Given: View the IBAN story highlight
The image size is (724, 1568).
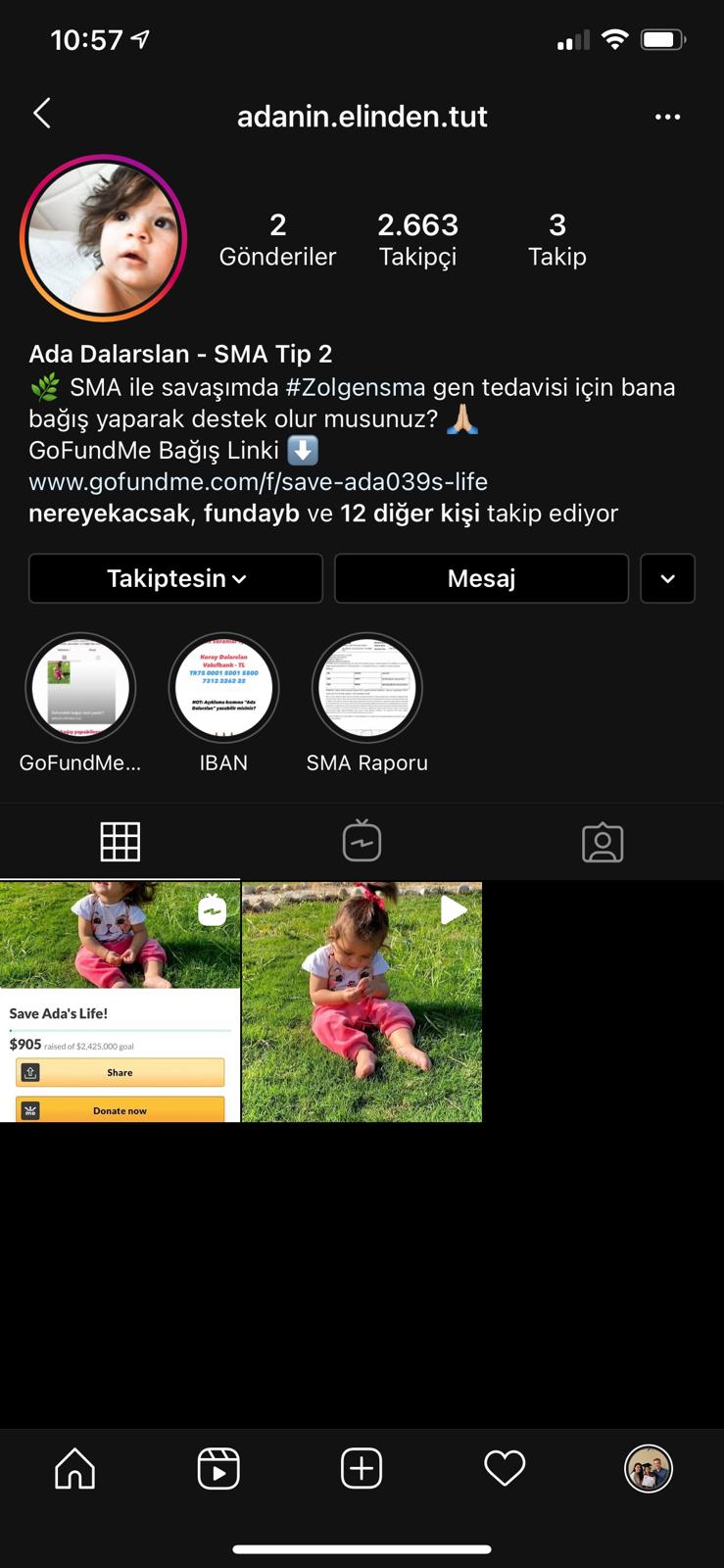Looking at the screenshot, I should (223, 688).
